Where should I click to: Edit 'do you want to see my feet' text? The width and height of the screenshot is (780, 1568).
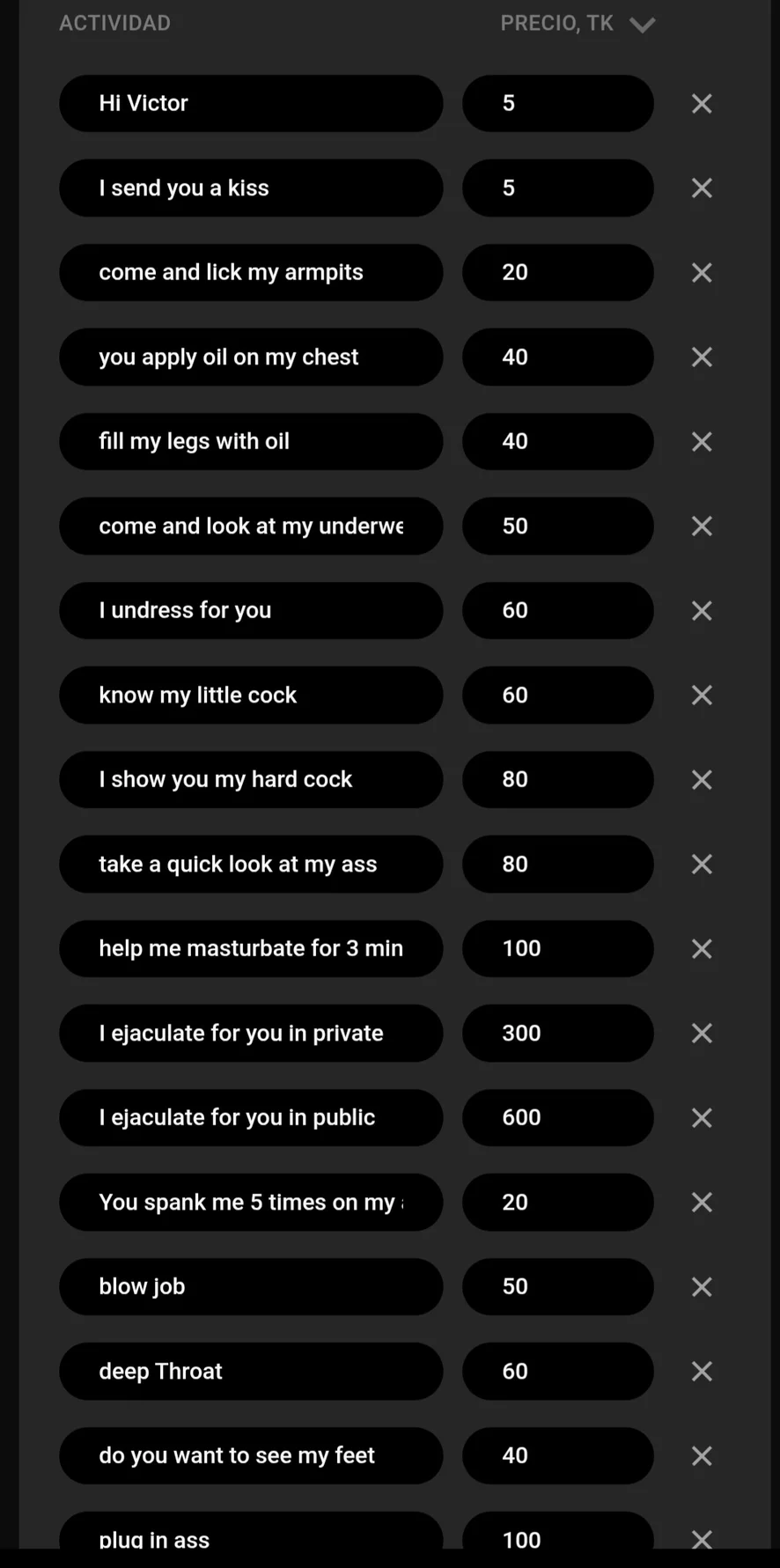coord(251,1455)
